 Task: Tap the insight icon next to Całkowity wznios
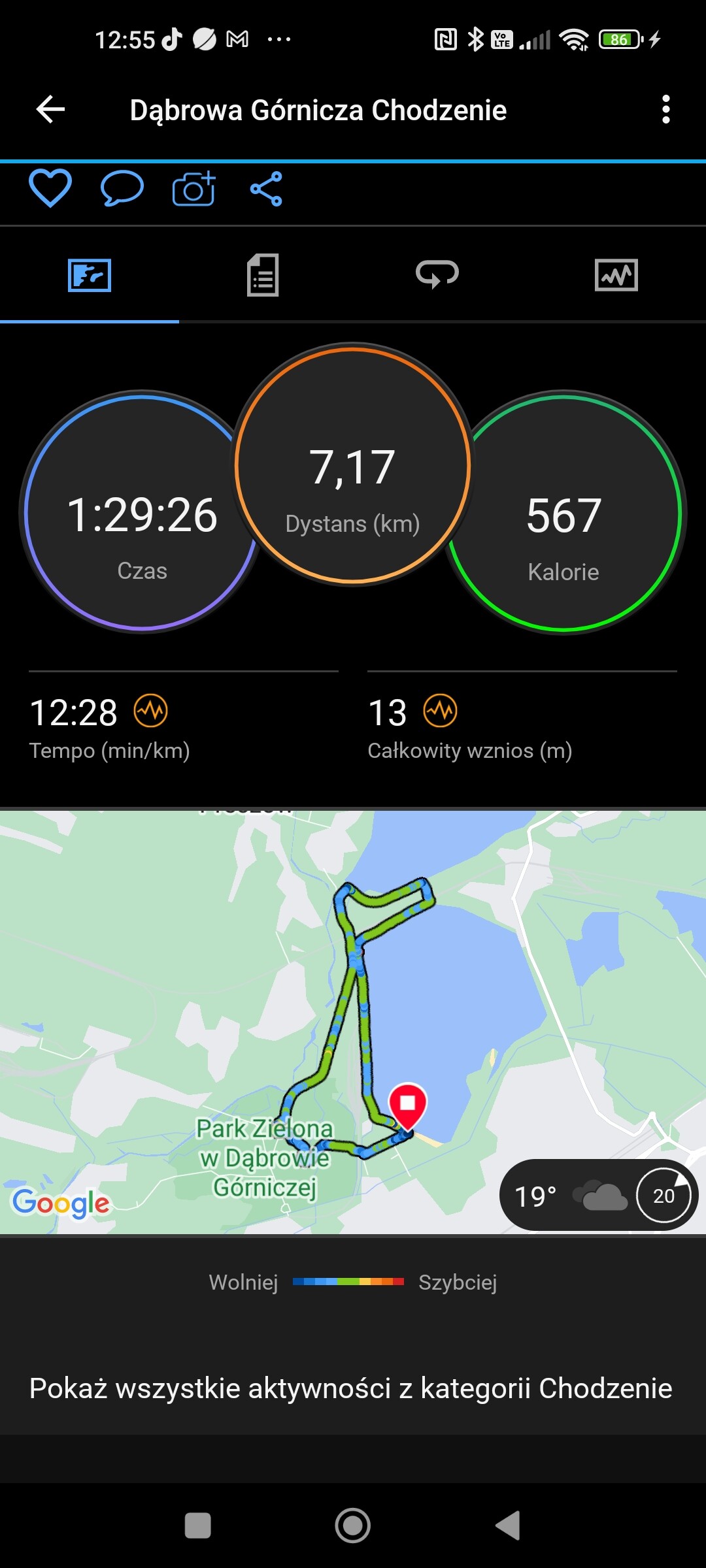pyautogui.click(x=441, y=711)
